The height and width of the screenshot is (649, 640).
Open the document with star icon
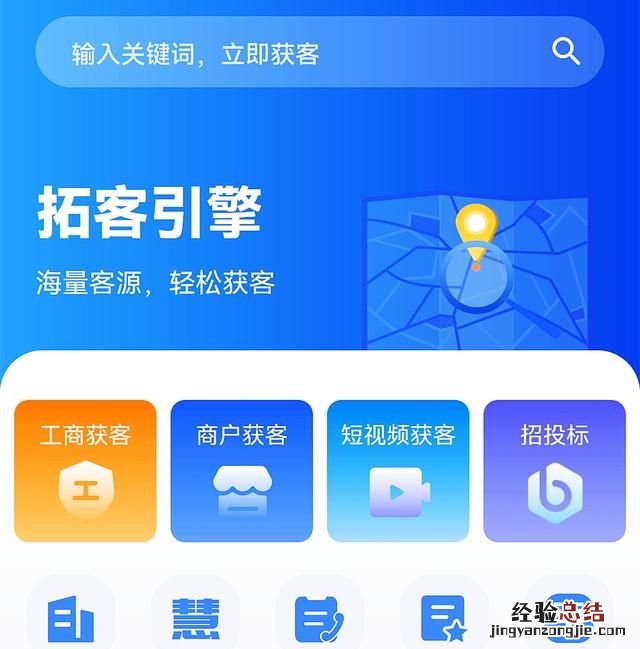pyautogui.click(x=443, y=618)
